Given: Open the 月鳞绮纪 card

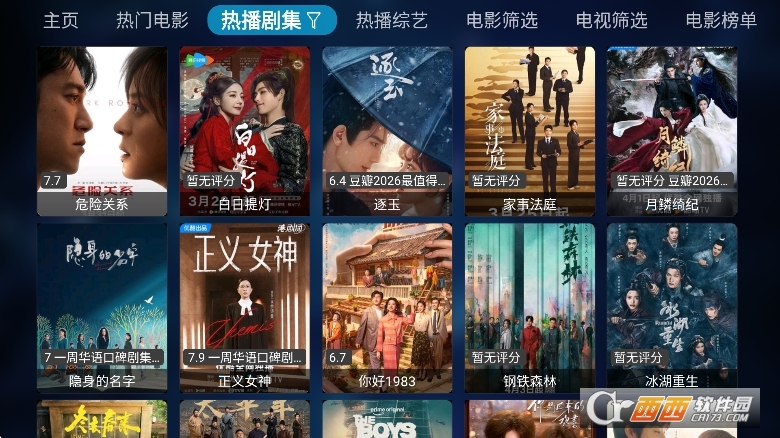Looking at the screenshot, I should point(671,130).
